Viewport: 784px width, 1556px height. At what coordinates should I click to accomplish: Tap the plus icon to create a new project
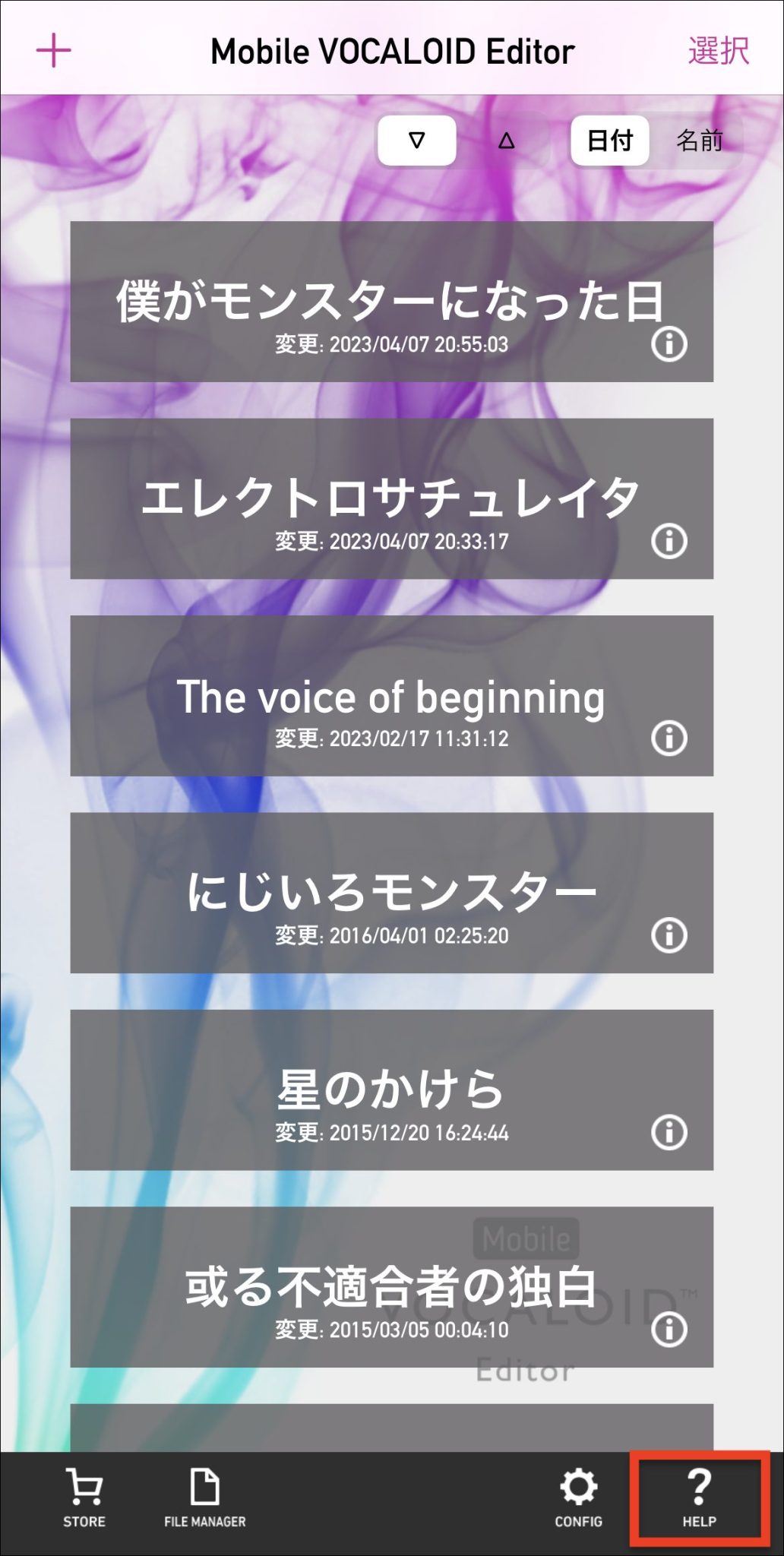(52, 52)
